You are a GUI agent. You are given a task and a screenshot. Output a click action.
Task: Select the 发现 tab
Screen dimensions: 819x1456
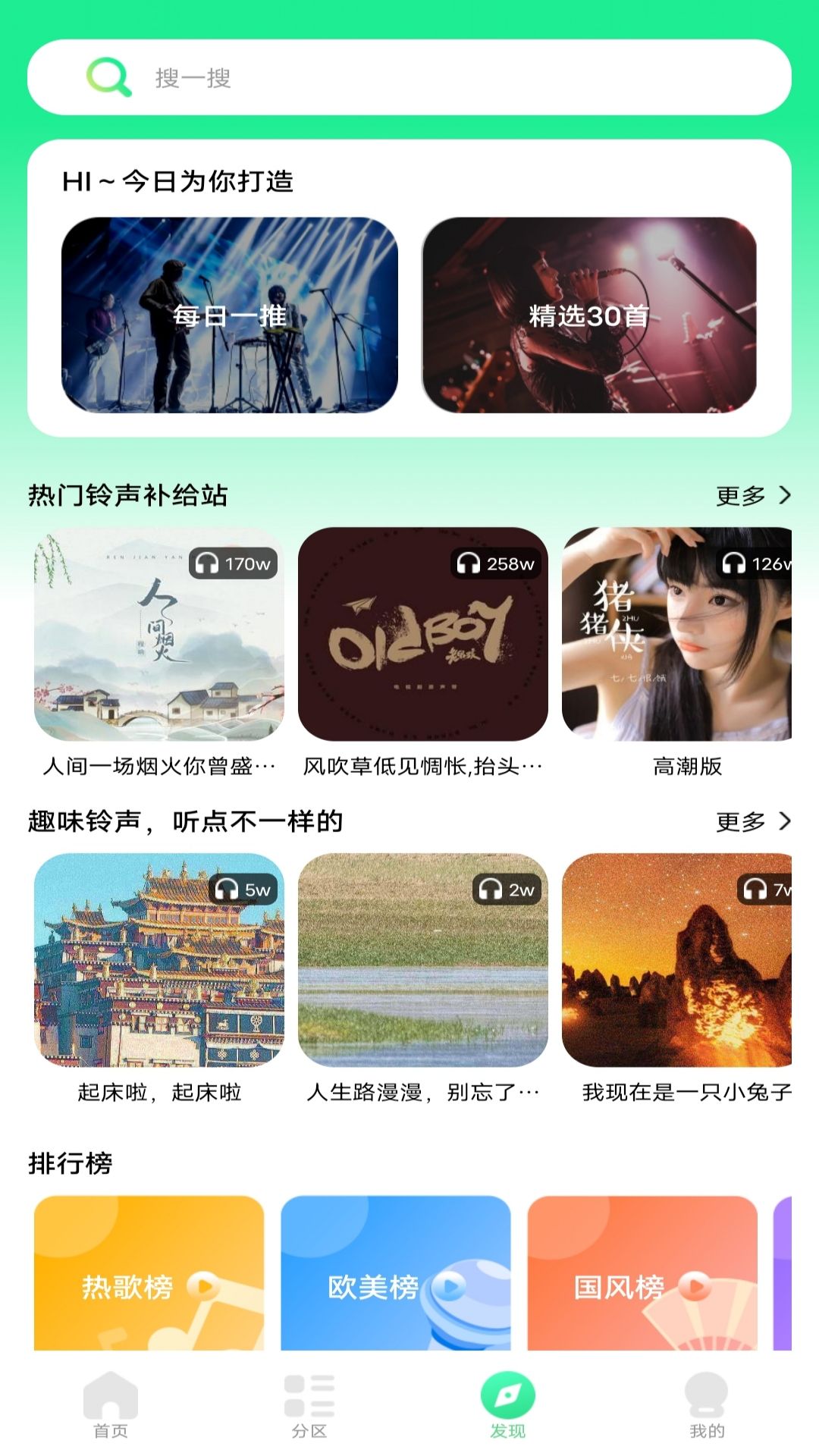tap(508, 1404)
